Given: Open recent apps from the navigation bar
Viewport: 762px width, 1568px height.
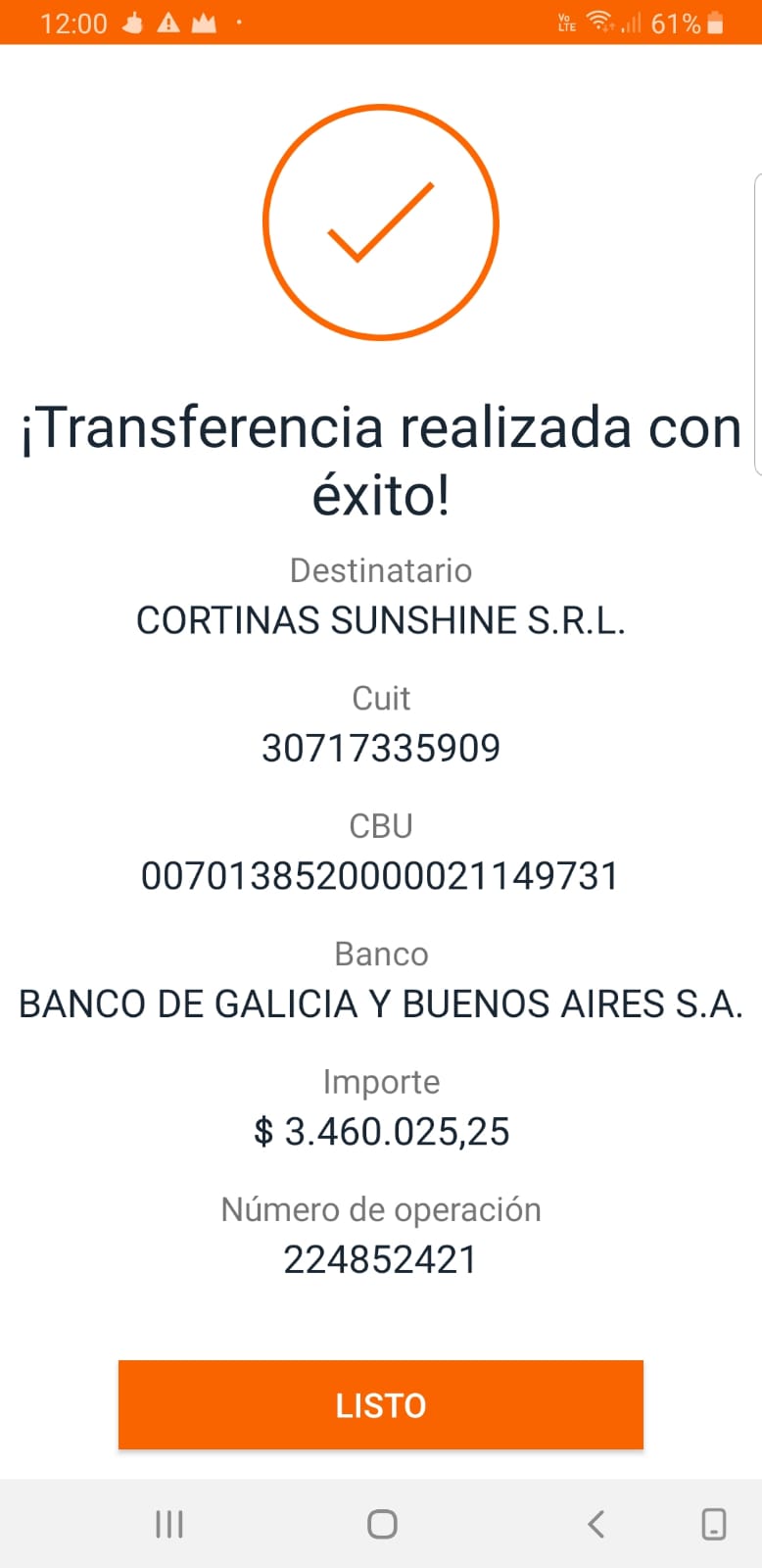Looking at the screenshot, I should point(169,1524).
